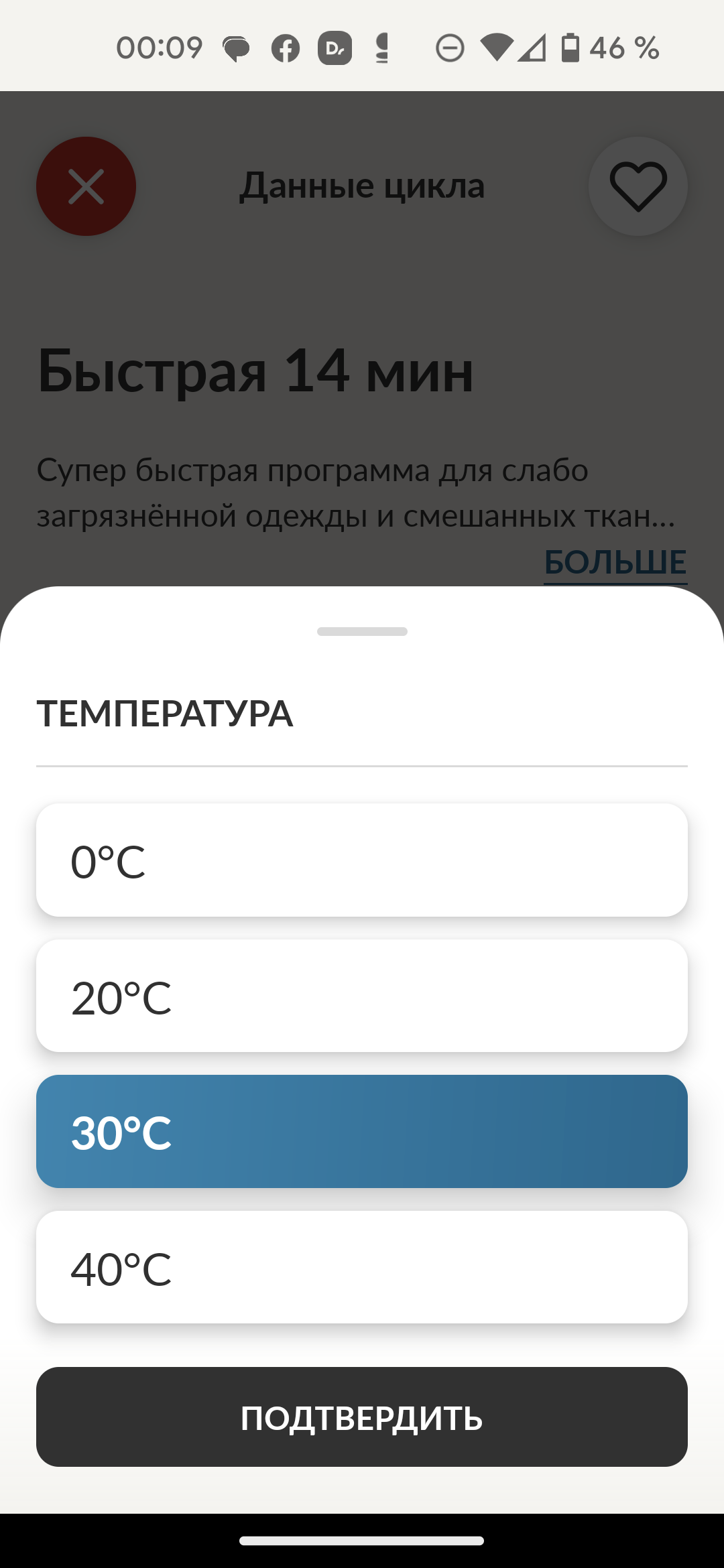Screen dimensions: 724x1568
Task: Add this cycle to favorites with heart
Action: tap(638, 186)
